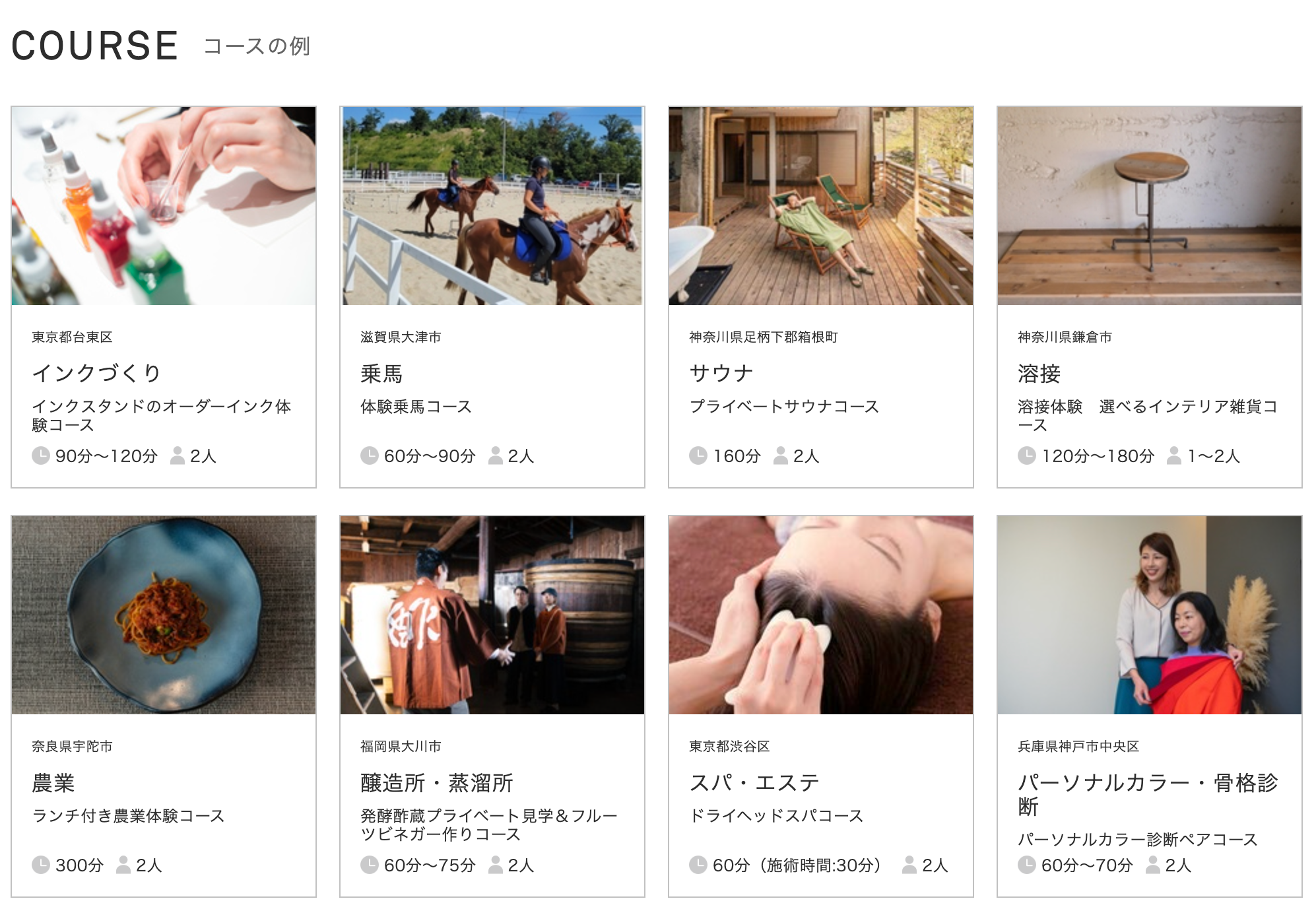1316x911 pixels.
Task: Open the 乗馬 course card
Action: coord(492,297)
